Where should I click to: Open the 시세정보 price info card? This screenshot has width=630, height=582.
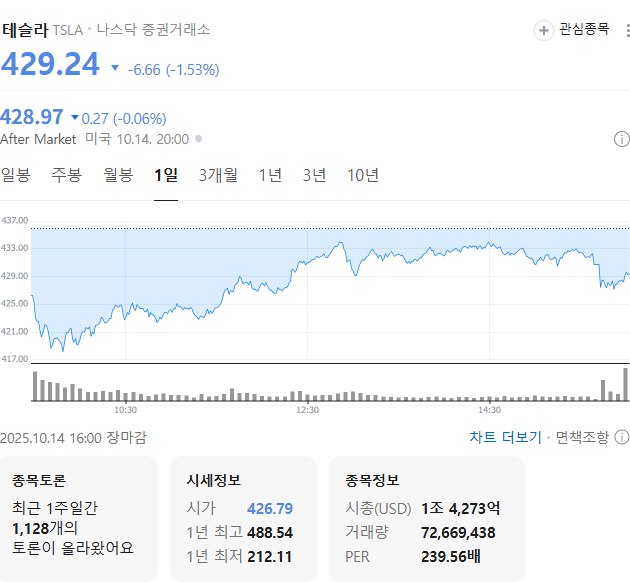point(243,518)
